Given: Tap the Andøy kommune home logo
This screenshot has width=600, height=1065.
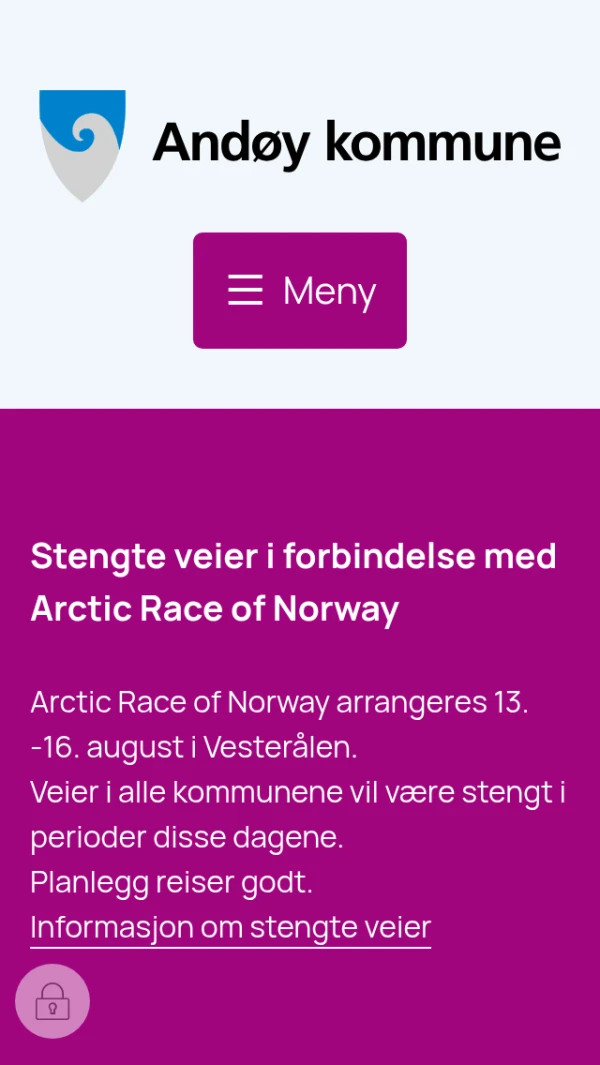Looking at the screenshot, I should pyautogui.click(x=300, y=145).
